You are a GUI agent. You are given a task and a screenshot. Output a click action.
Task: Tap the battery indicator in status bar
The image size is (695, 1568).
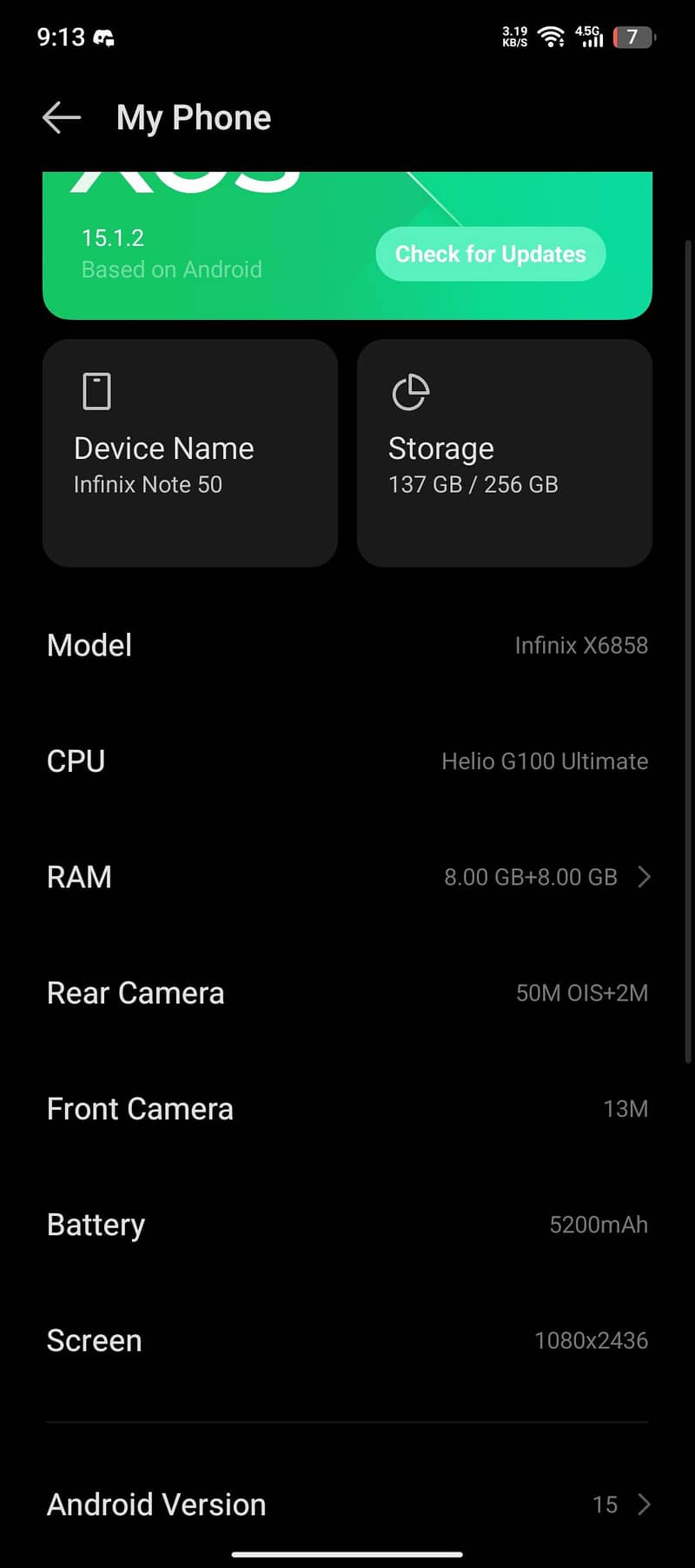click(x=632, y=37)
